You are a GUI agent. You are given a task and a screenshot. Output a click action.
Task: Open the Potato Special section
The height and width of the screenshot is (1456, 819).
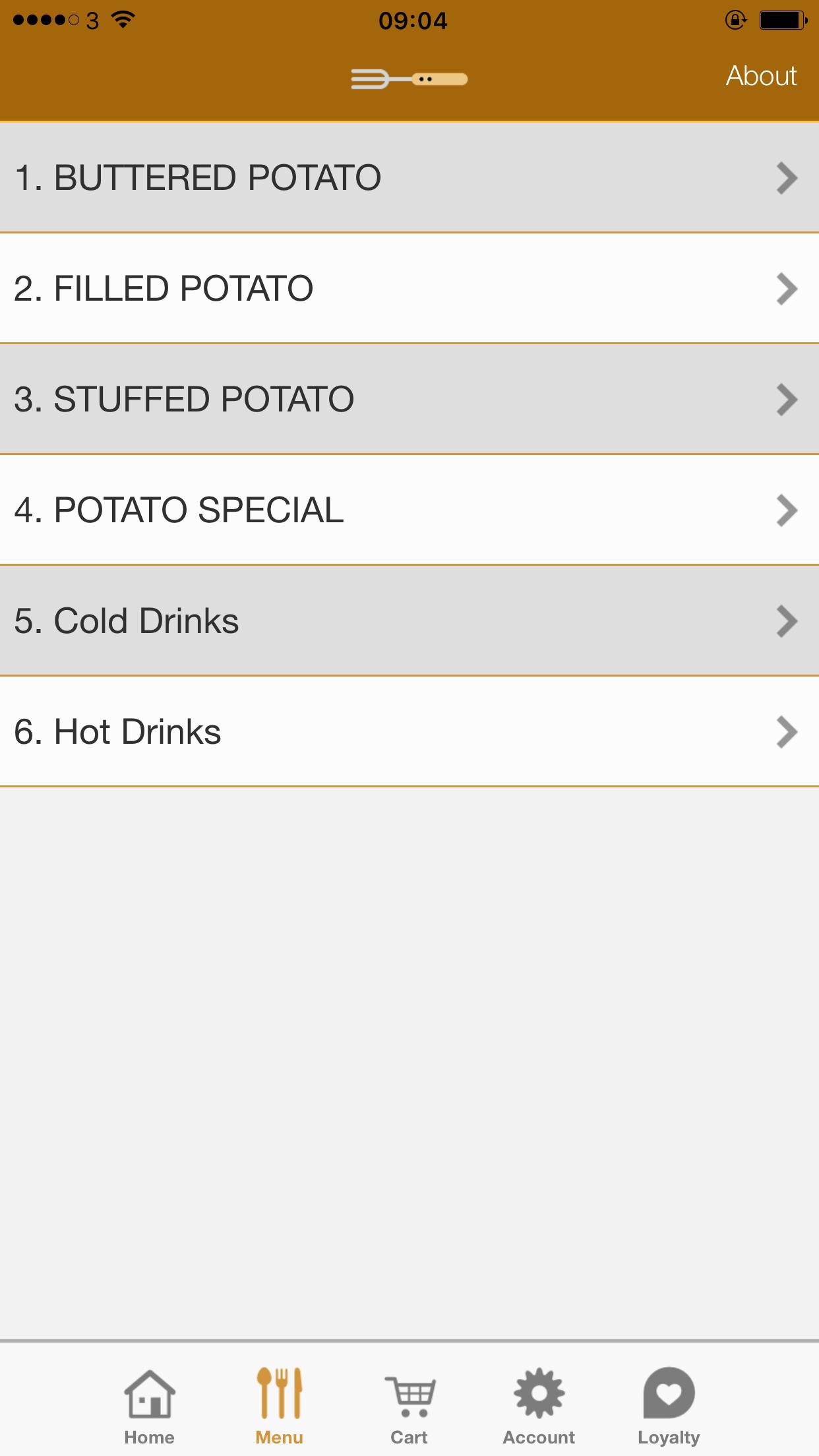tap(409, 510)
